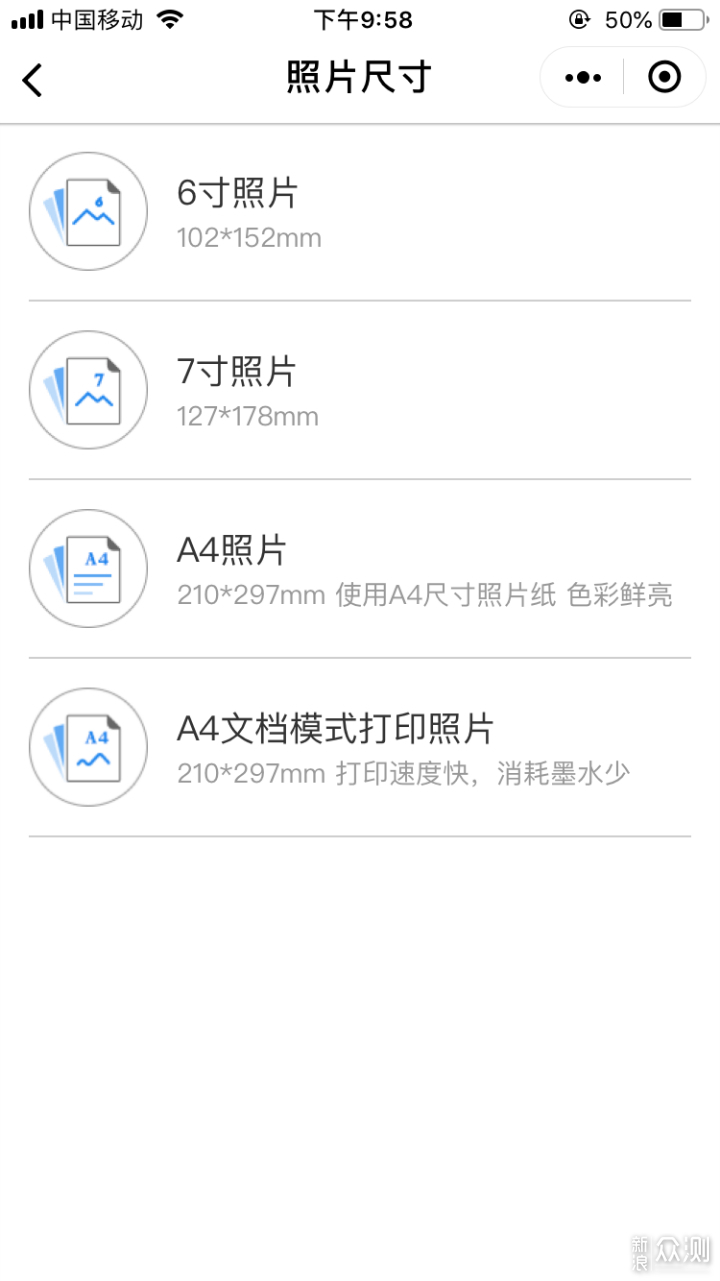
Task: Open the mini program more options menu
Action: (x=583, y=77)
